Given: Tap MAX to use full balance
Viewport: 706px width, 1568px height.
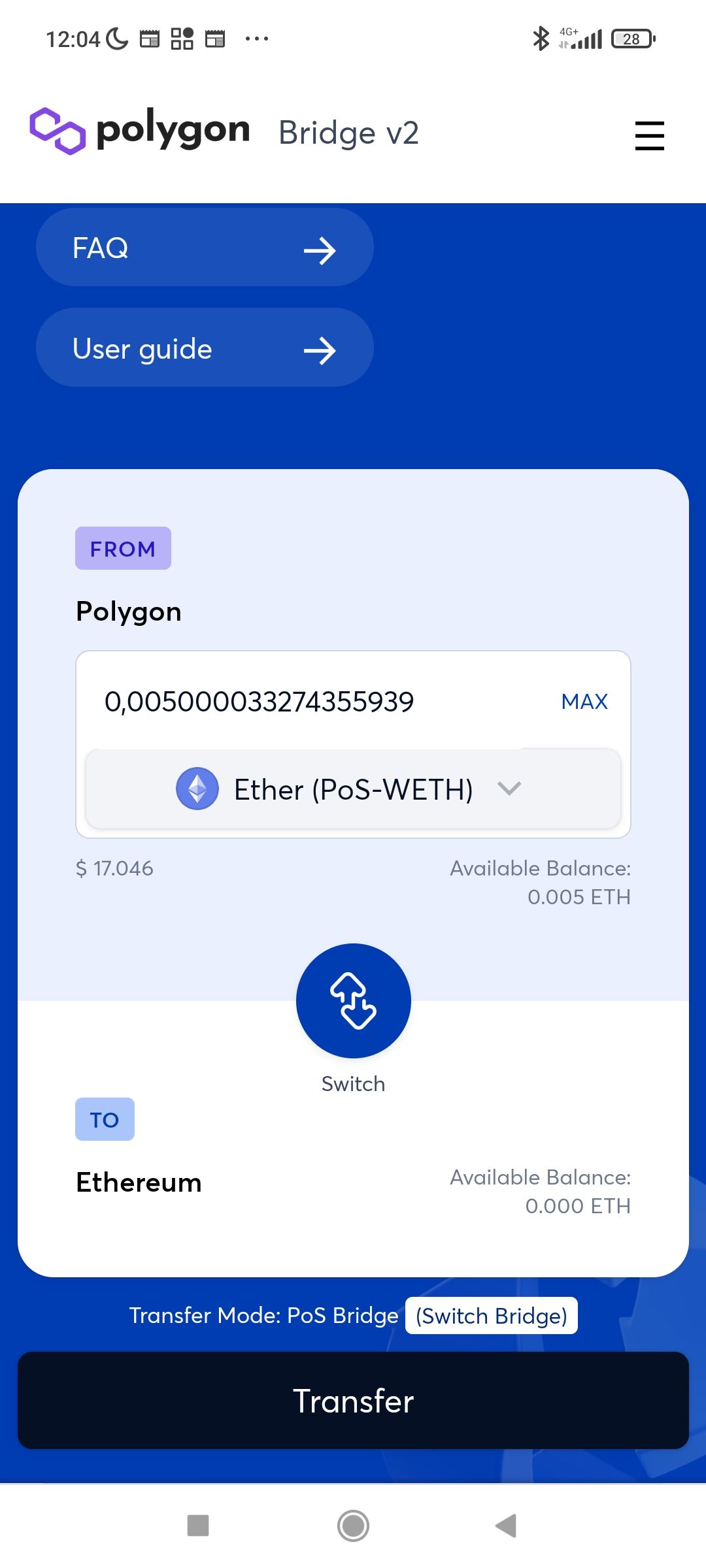Looking at the screenshot, I should pos(584,702).
